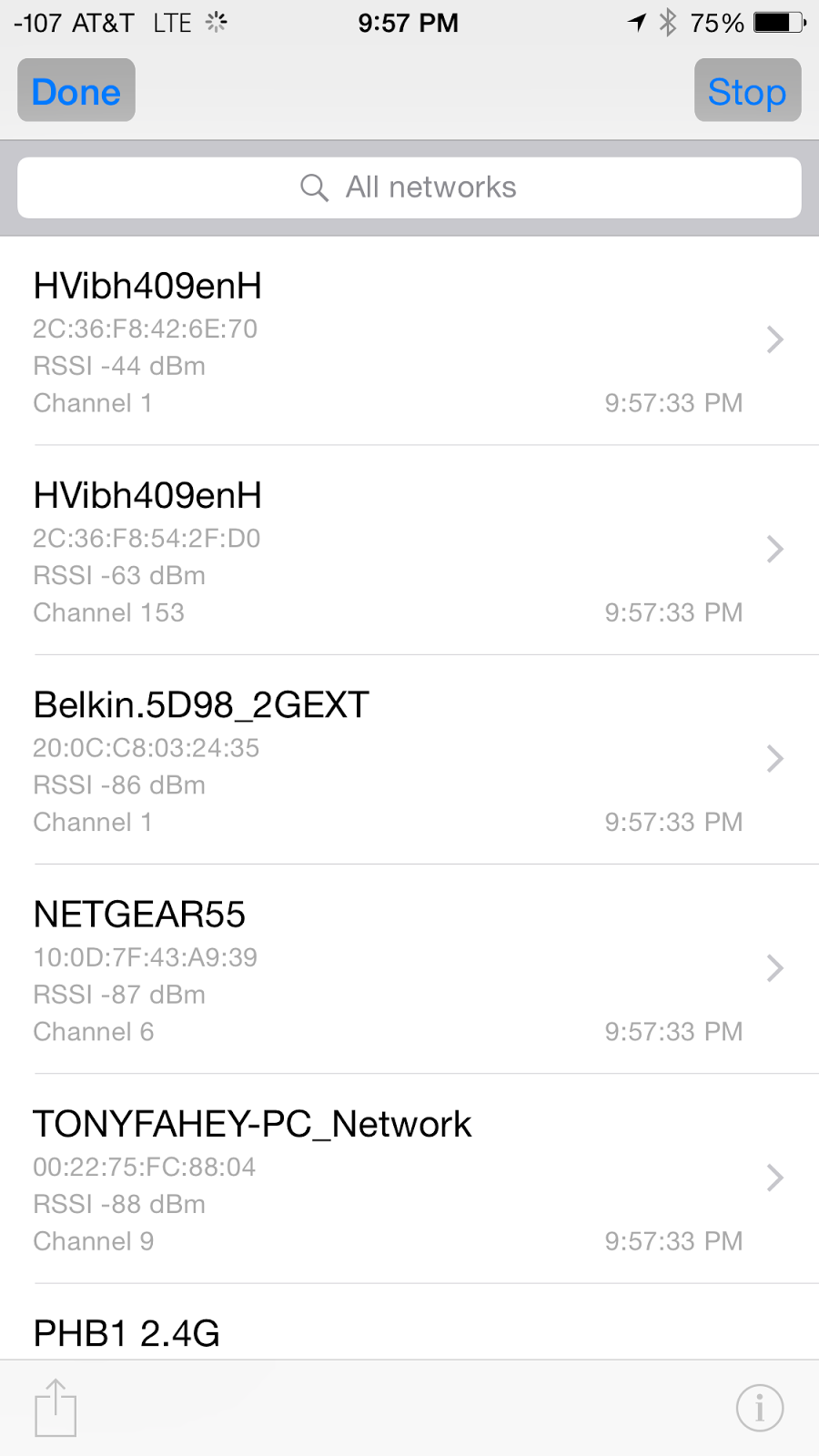The image size is (819, 1456).
Task: Open the All networks search field
Action: pyautogui.click(x=409, y=187)
